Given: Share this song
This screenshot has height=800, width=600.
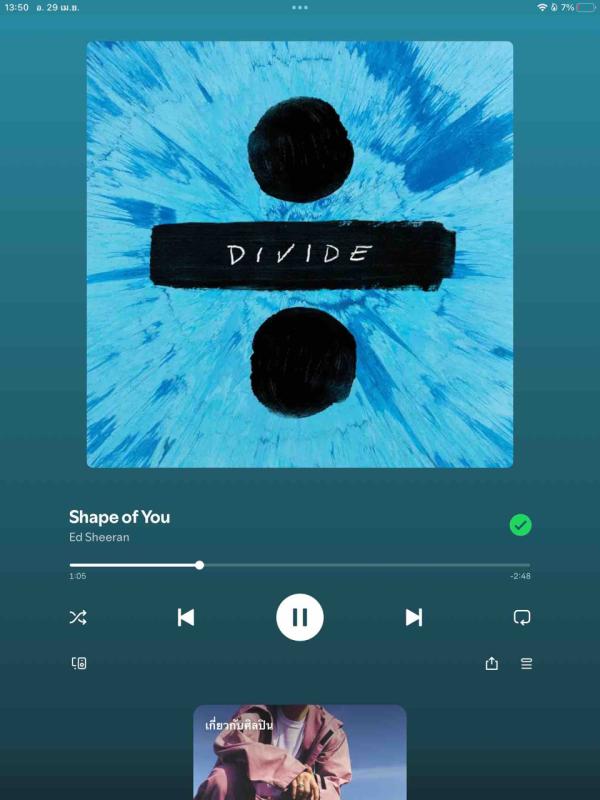Looking at the screenshot, I should click(491, 663).
